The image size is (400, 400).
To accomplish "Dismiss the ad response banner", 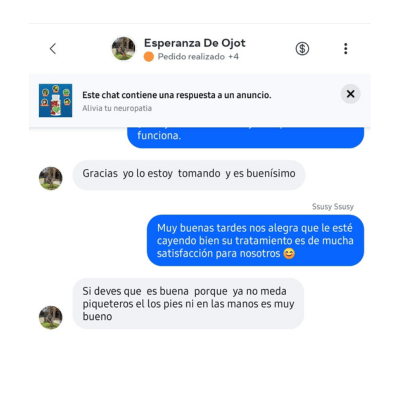I will coord(350,94).
